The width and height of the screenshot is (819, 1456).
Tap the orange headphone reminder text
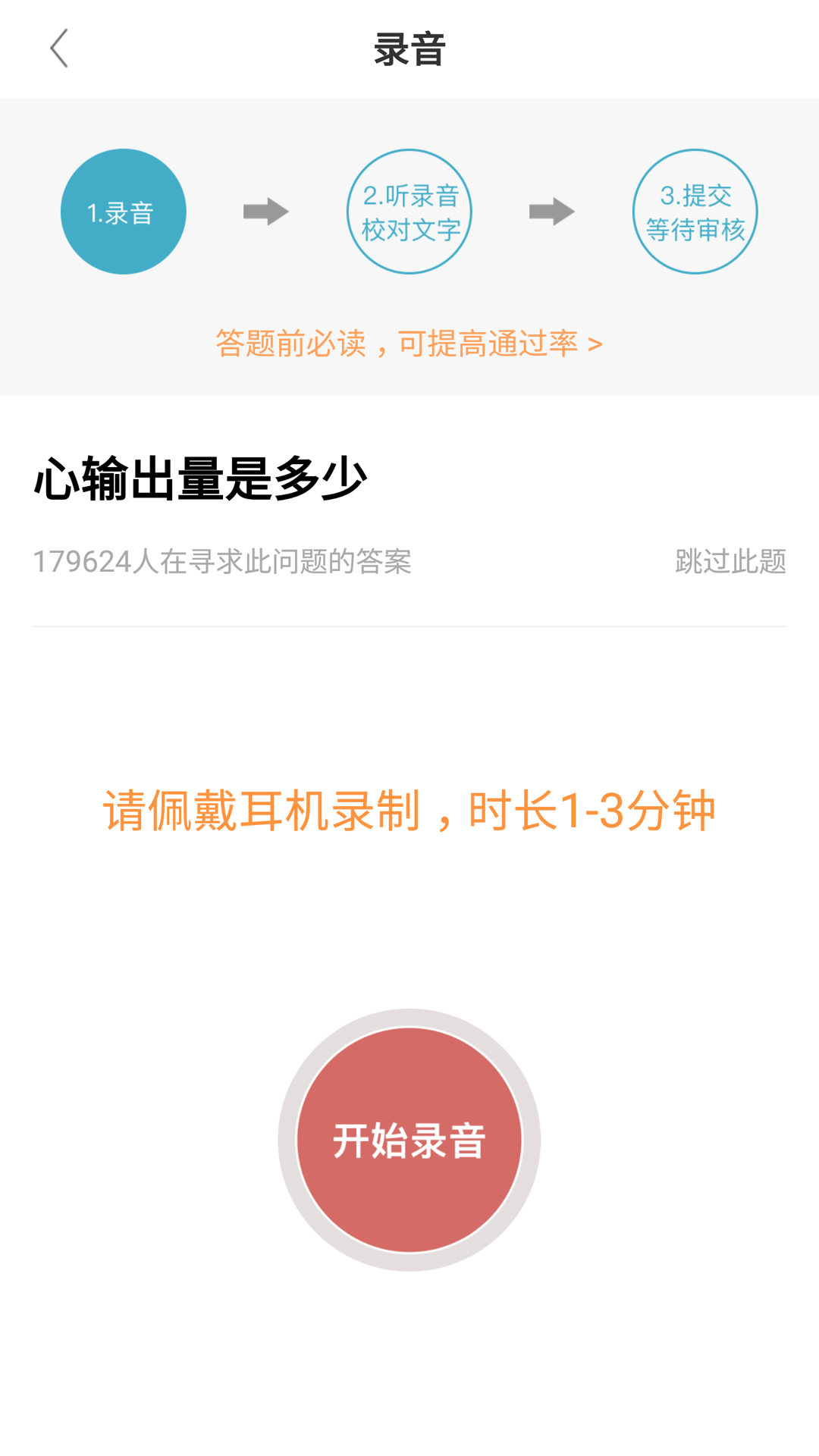(409, 811)
